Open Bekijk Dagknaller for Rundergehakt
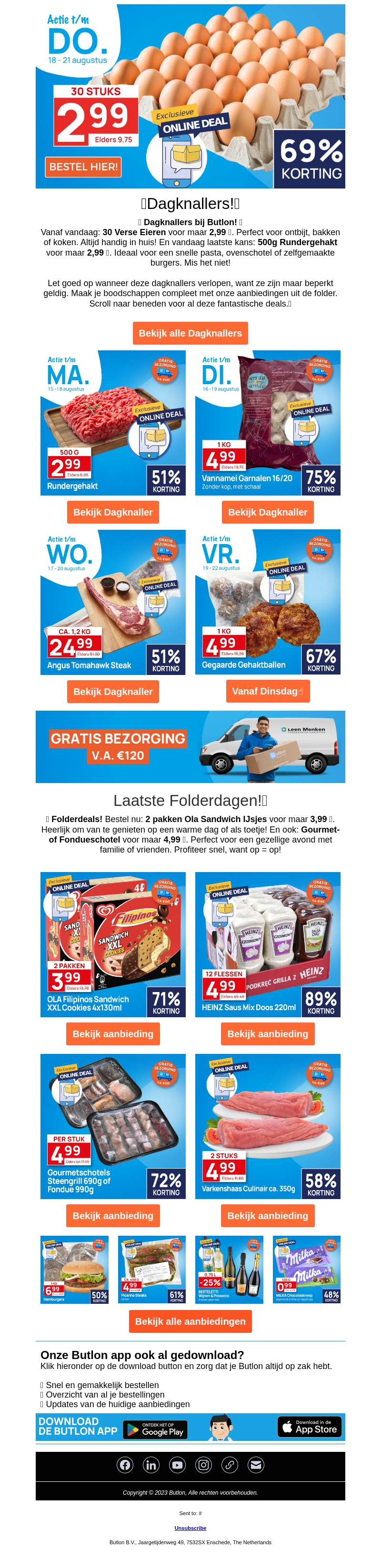Image resolution: width=381 pixels, height=1568 pixels. [112, 512]
